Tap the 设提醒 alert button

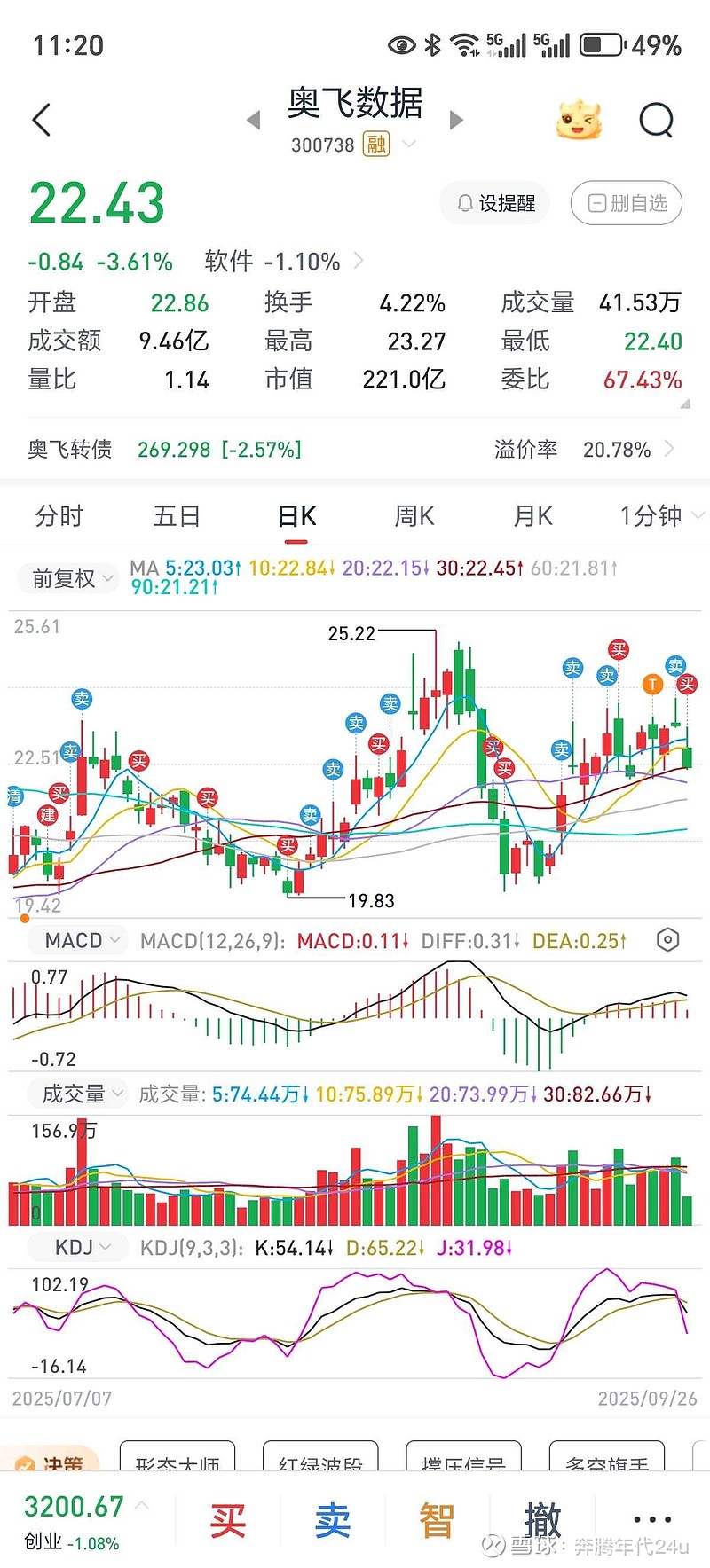point(495,203)
